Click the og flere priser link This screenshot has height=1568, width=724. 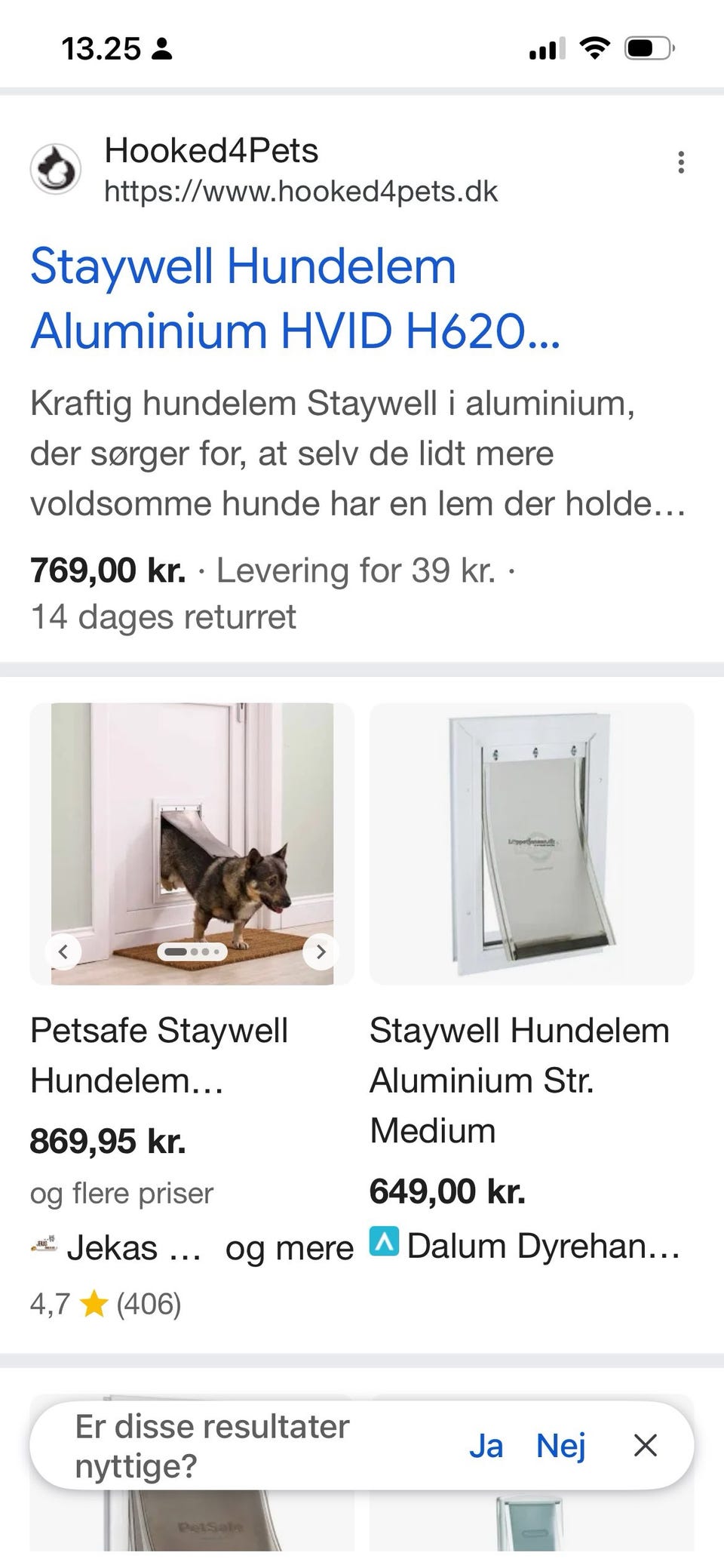click(x=121, y=1192)
